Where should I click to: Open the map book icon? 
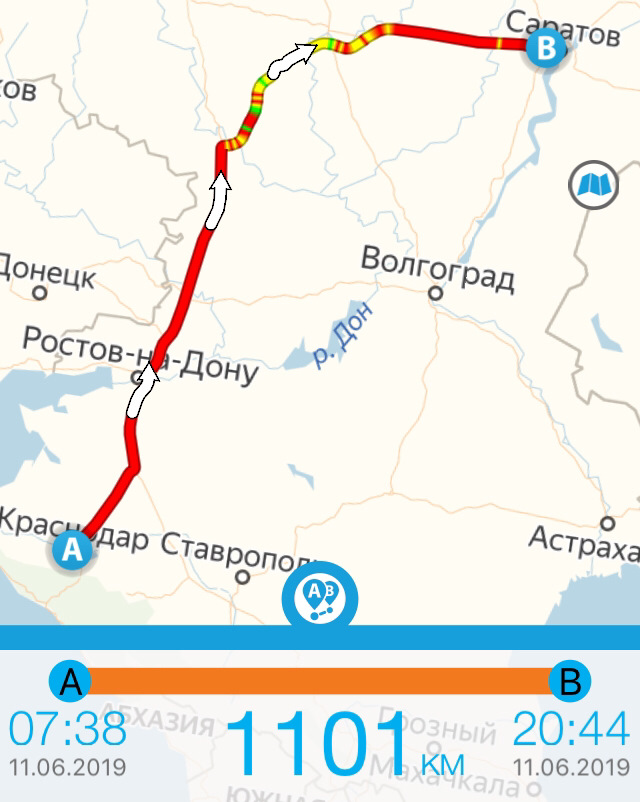(593, 185)
